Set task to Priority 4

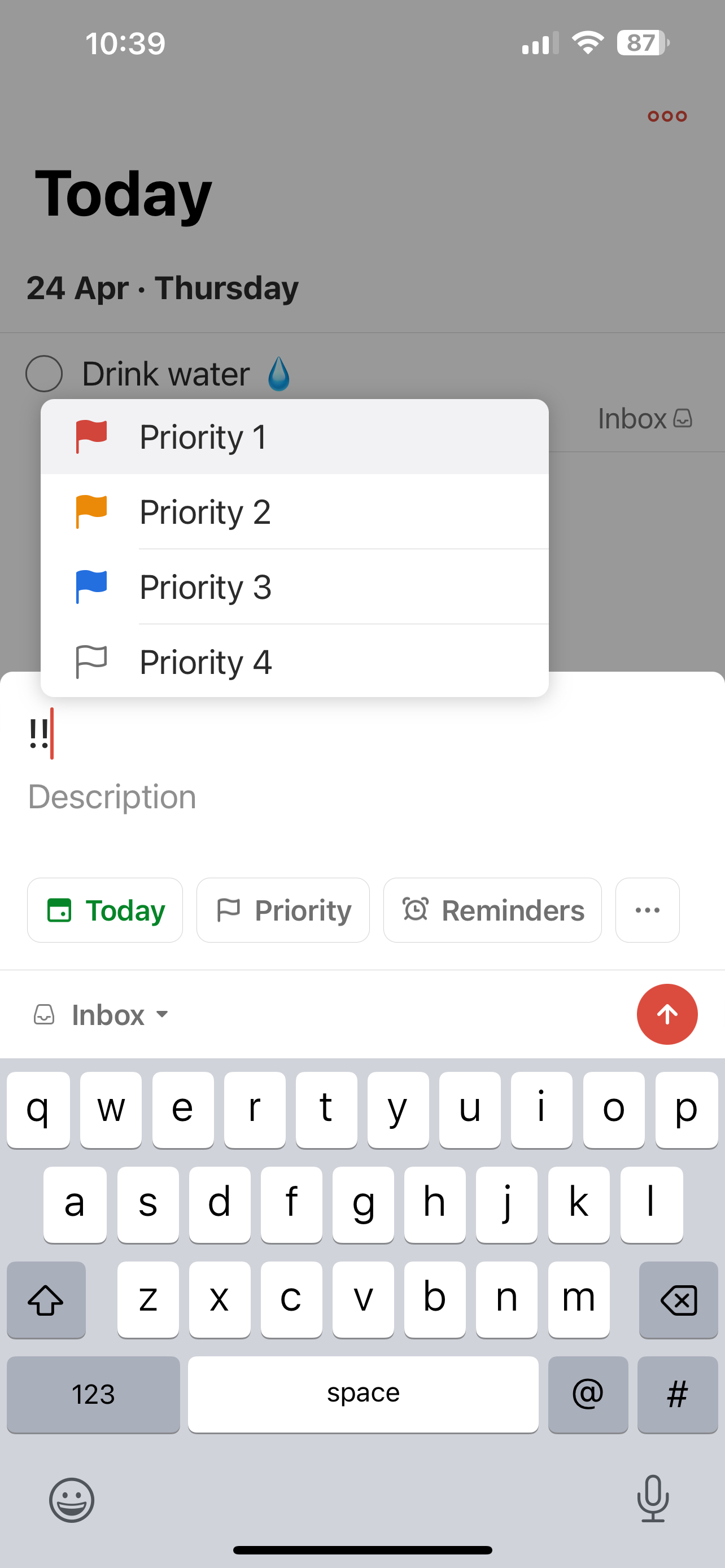point(295,661)
